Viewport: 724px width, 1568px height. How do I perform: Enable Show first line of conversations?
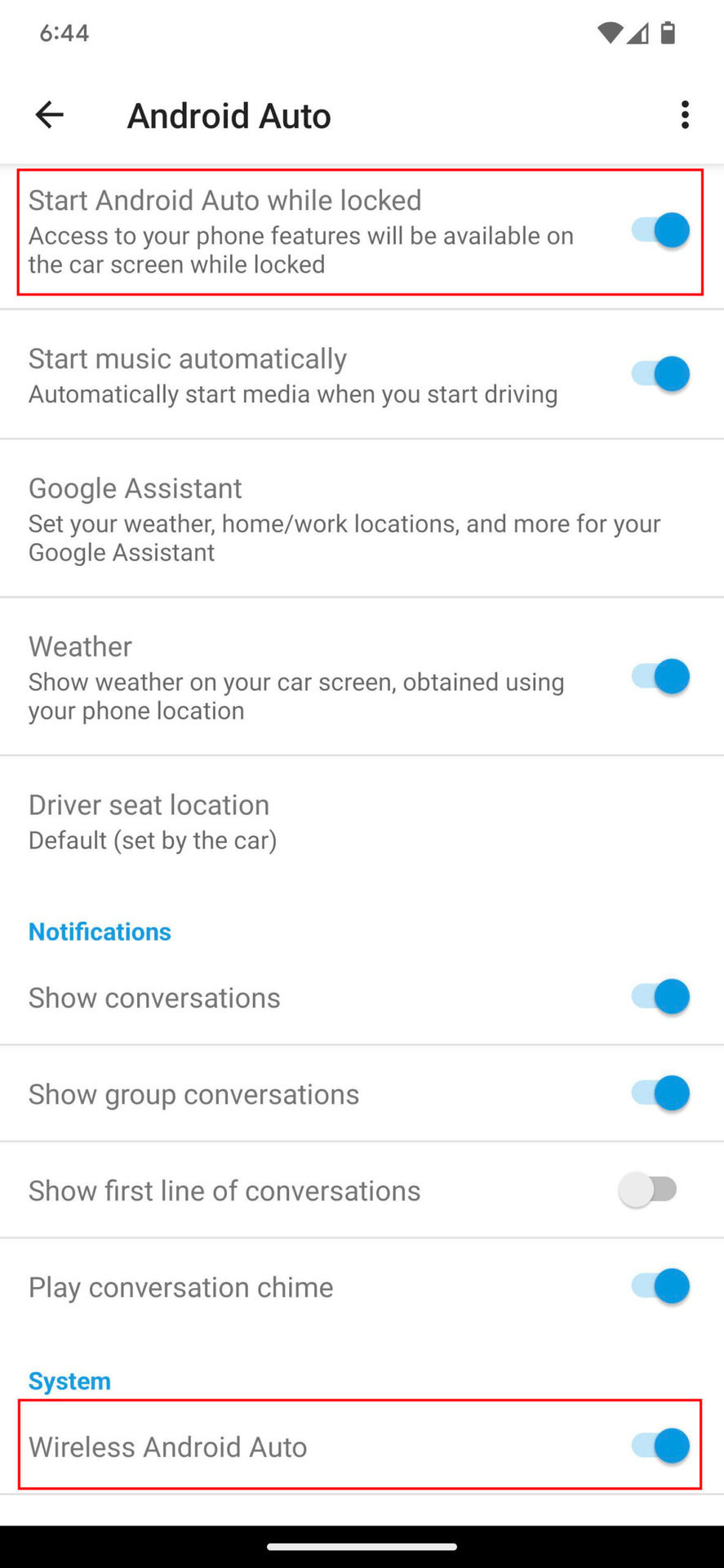click(x=649, y=1190)
